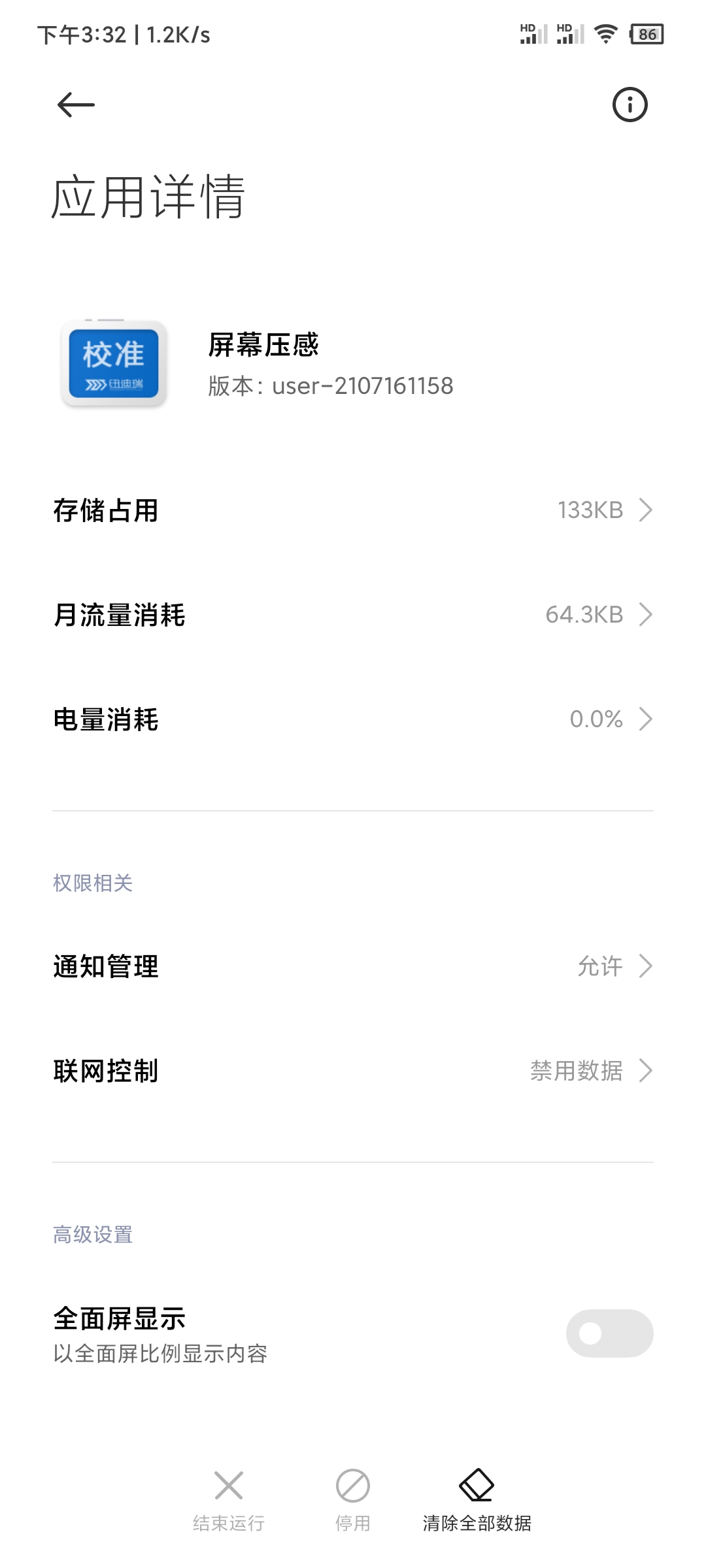Screen dimensions: 706x1568
Task: Go back using the top-left arrow
Action: [x=76, y=105]
